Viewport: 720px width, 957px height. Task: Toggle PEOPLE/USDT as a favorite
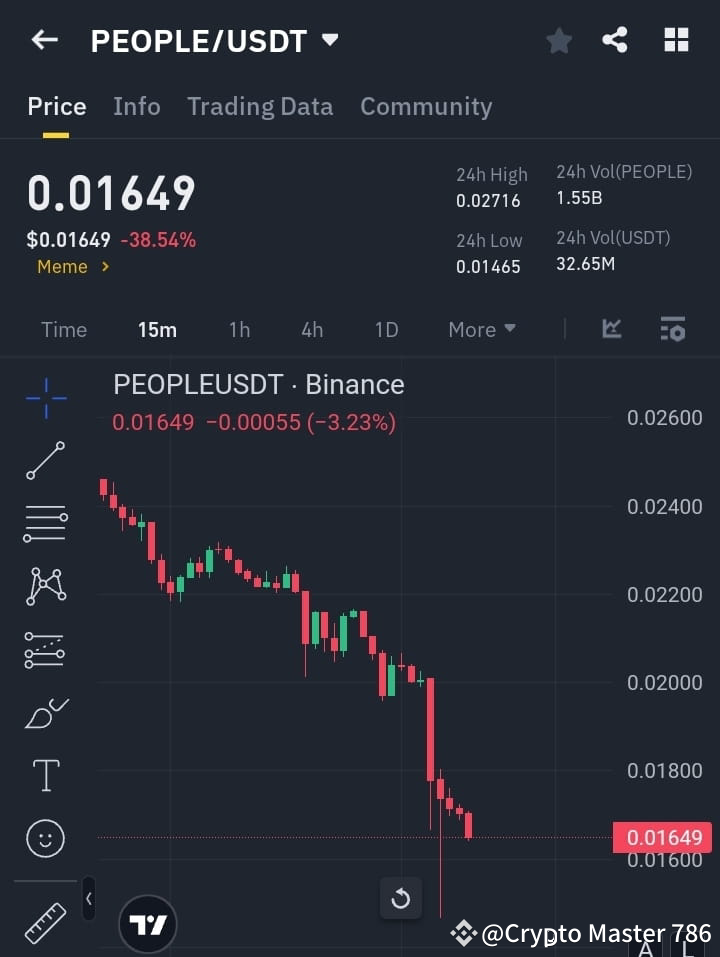point(558,40)
